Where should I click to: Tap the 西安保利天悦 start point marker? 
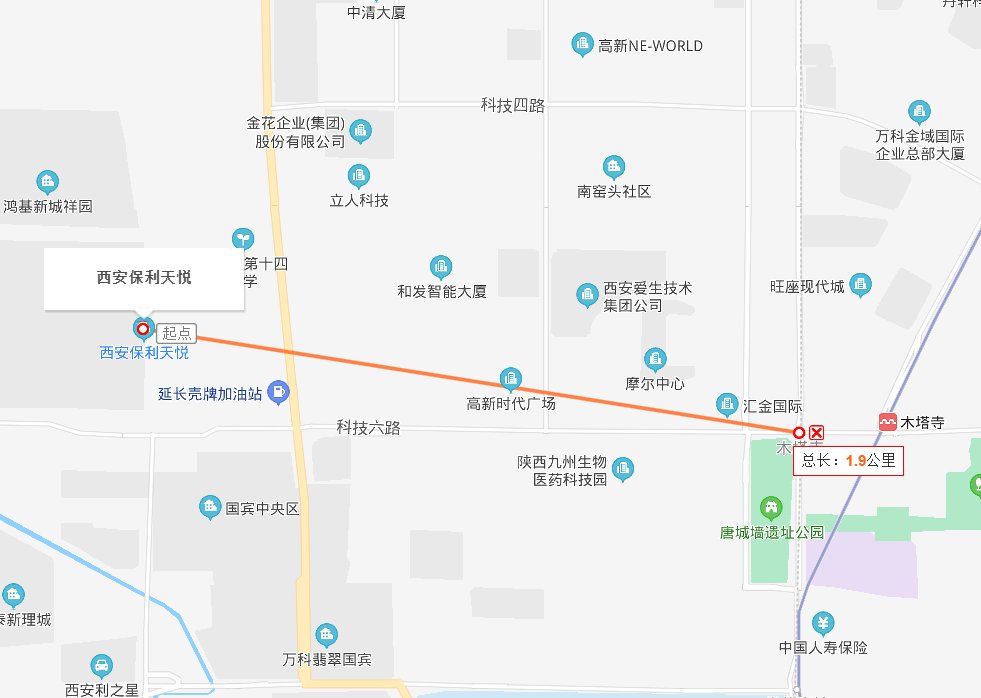pyautogui.click(x=142, y=328)
